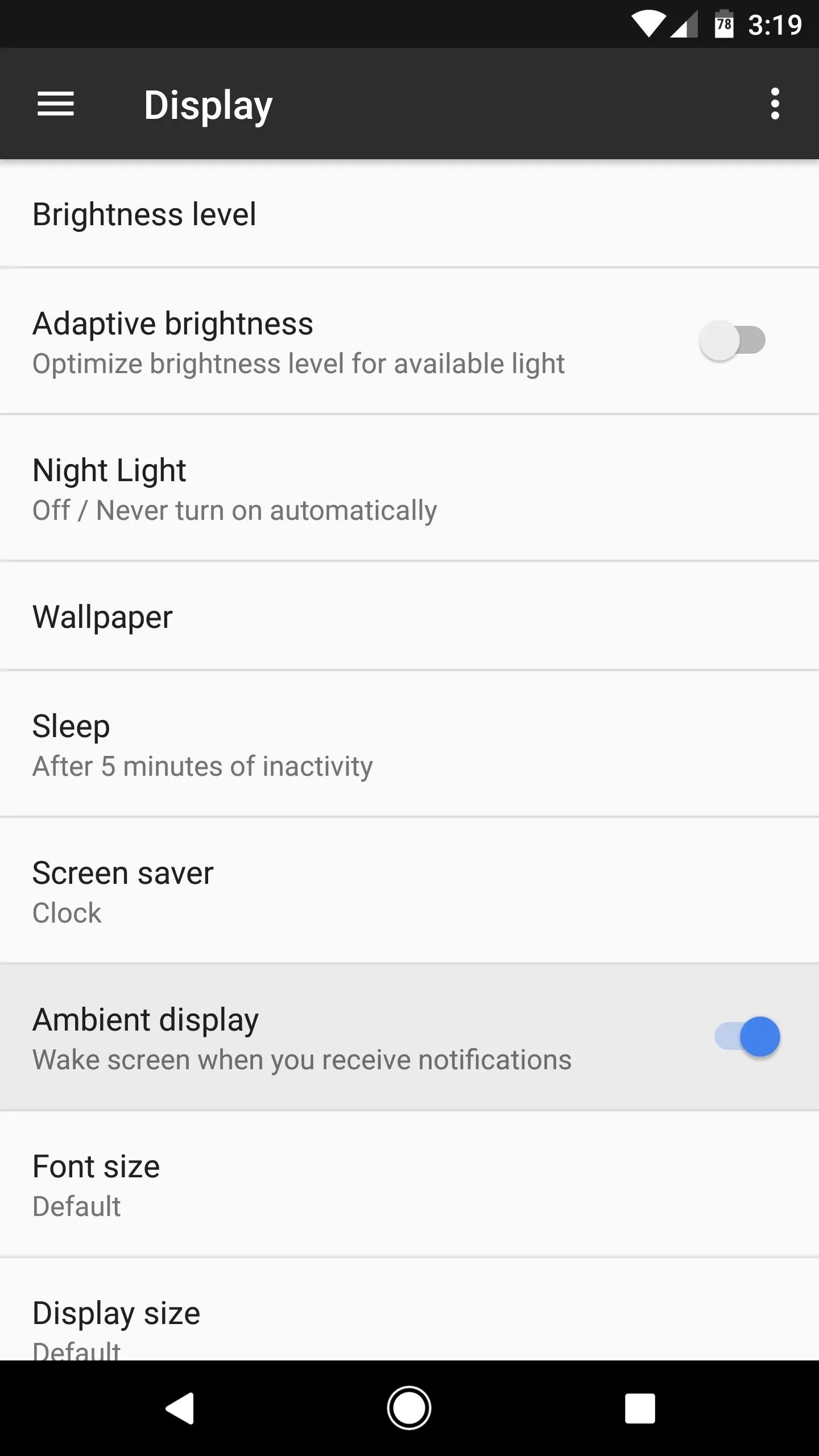Open the Display size setting
The image size is (819, 1456).
pyautogui.click(x=409, y=1309)
